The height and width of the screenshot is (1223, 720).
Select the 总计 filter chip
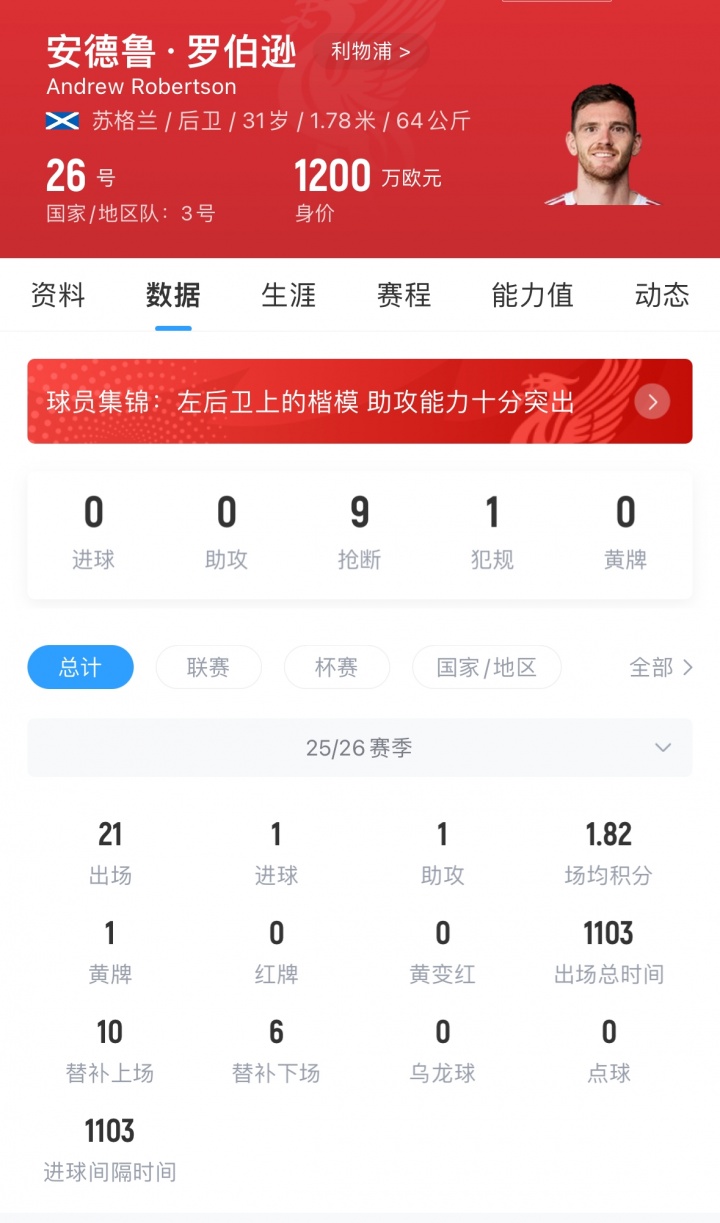click(x=80, y=667)
